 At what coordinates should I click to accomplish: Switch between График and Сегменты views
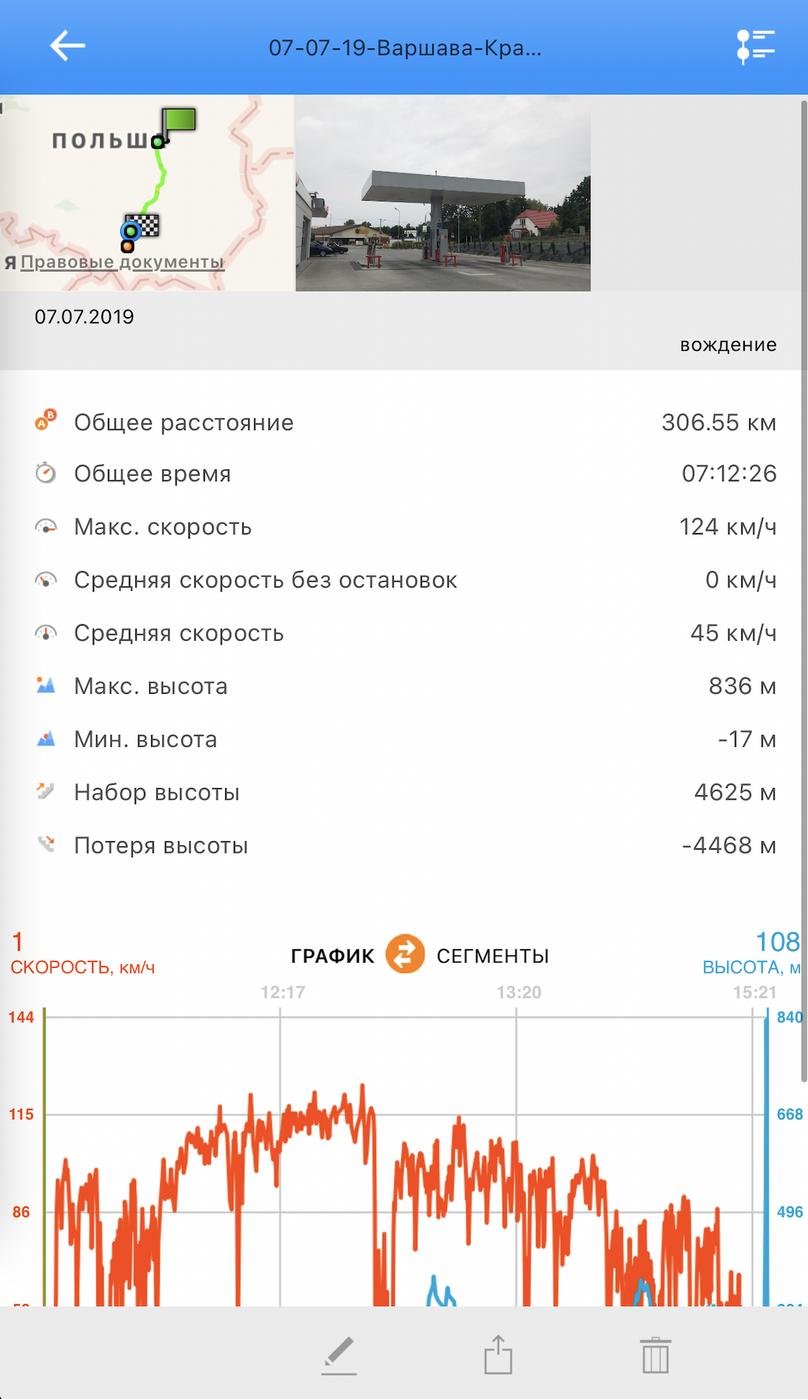pyautogui.click(x=405, y=955)
